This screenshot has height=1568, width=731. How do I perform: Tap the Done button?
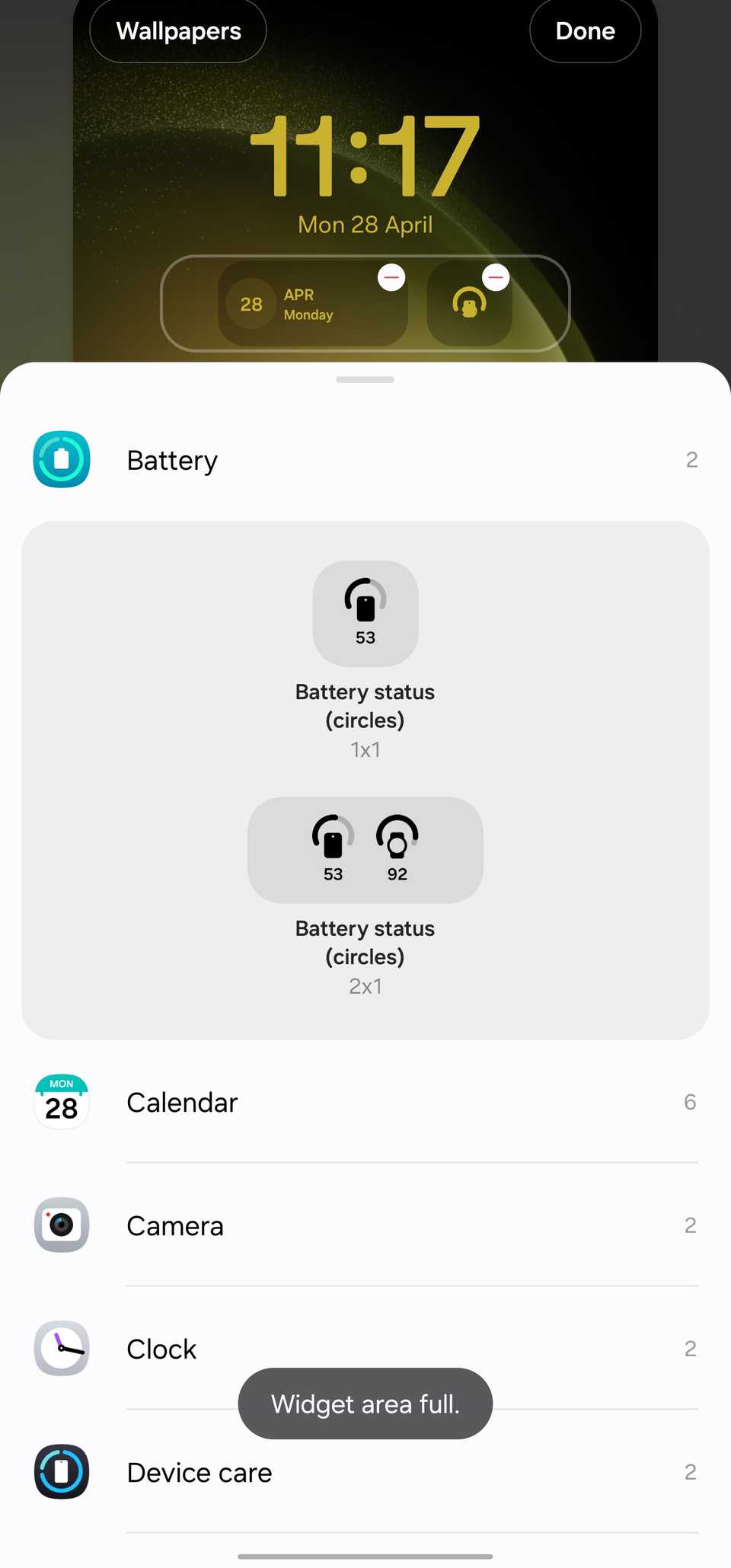[585, 30]
